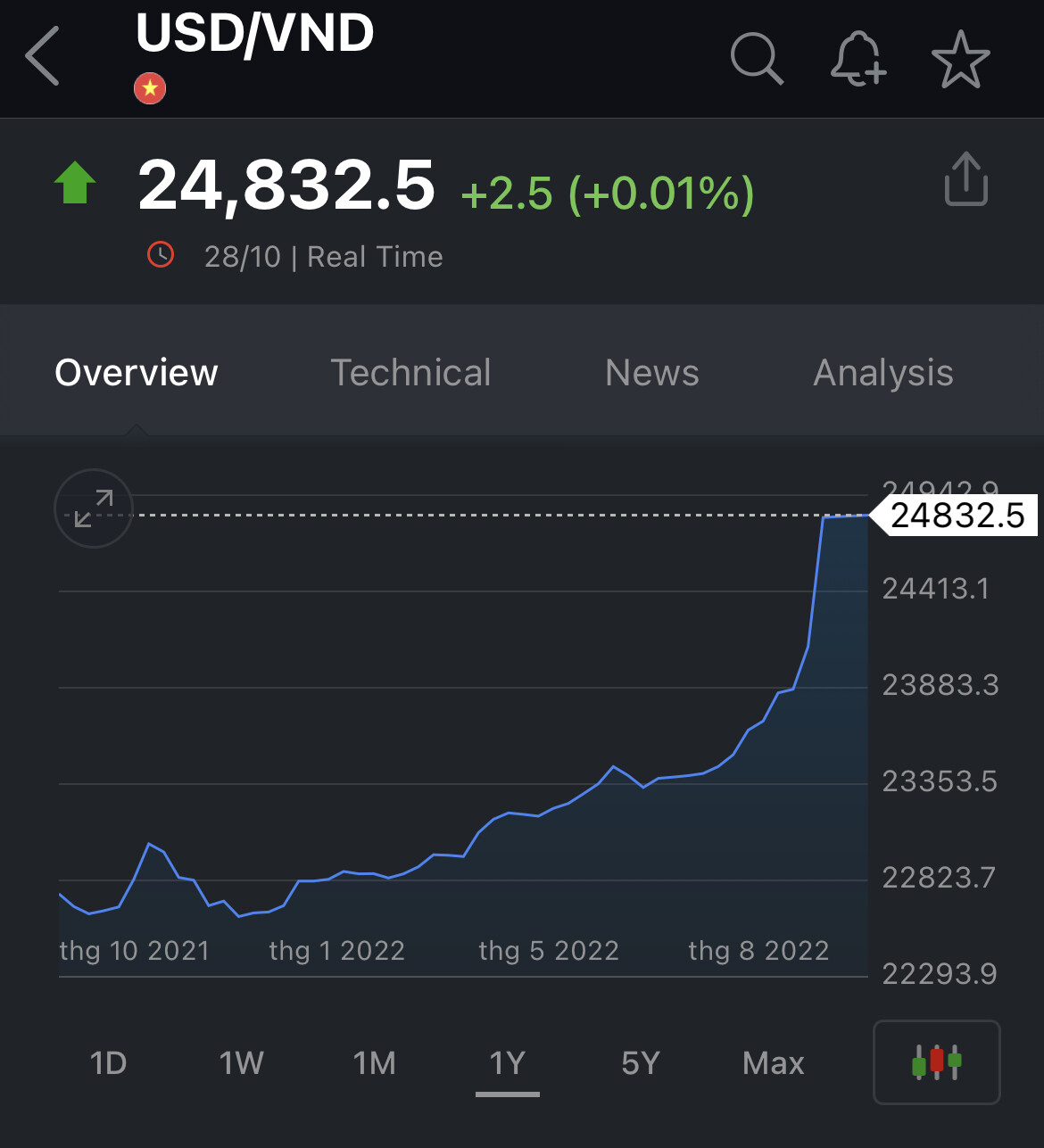Switch to the Technical tab
This screenshot has height=1148, width=1044.
(x=410, y=373)
